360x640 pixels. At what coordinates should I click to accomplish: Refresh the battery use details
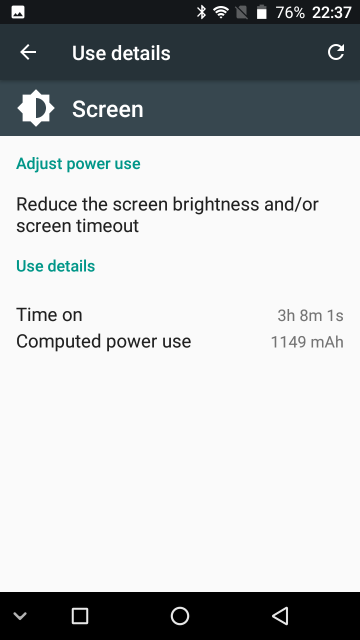click(x=336, y=52)
